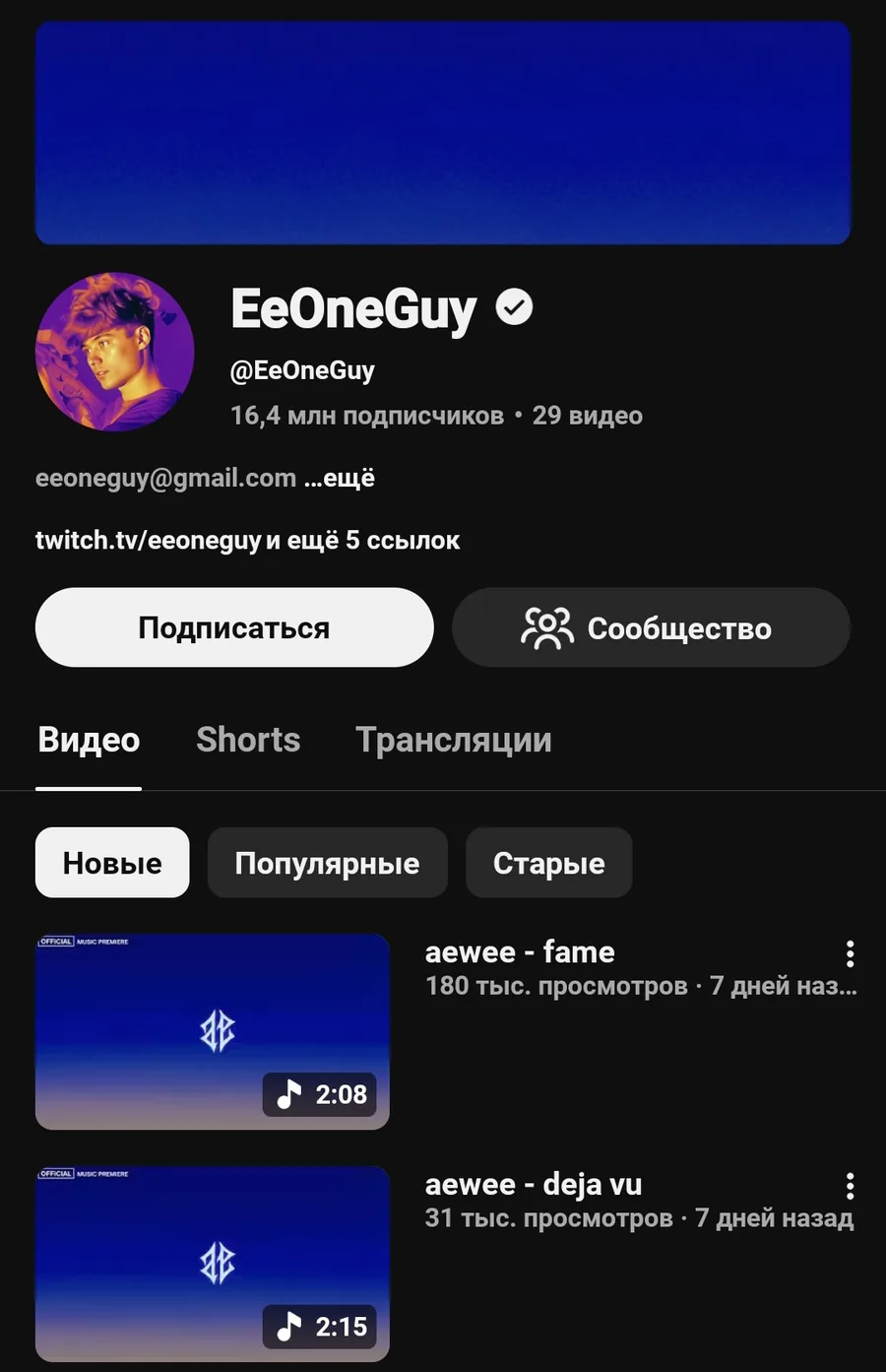Play the video aewee - deja vu
This screenshot has width=886, height=1372.
[213, 1264]
